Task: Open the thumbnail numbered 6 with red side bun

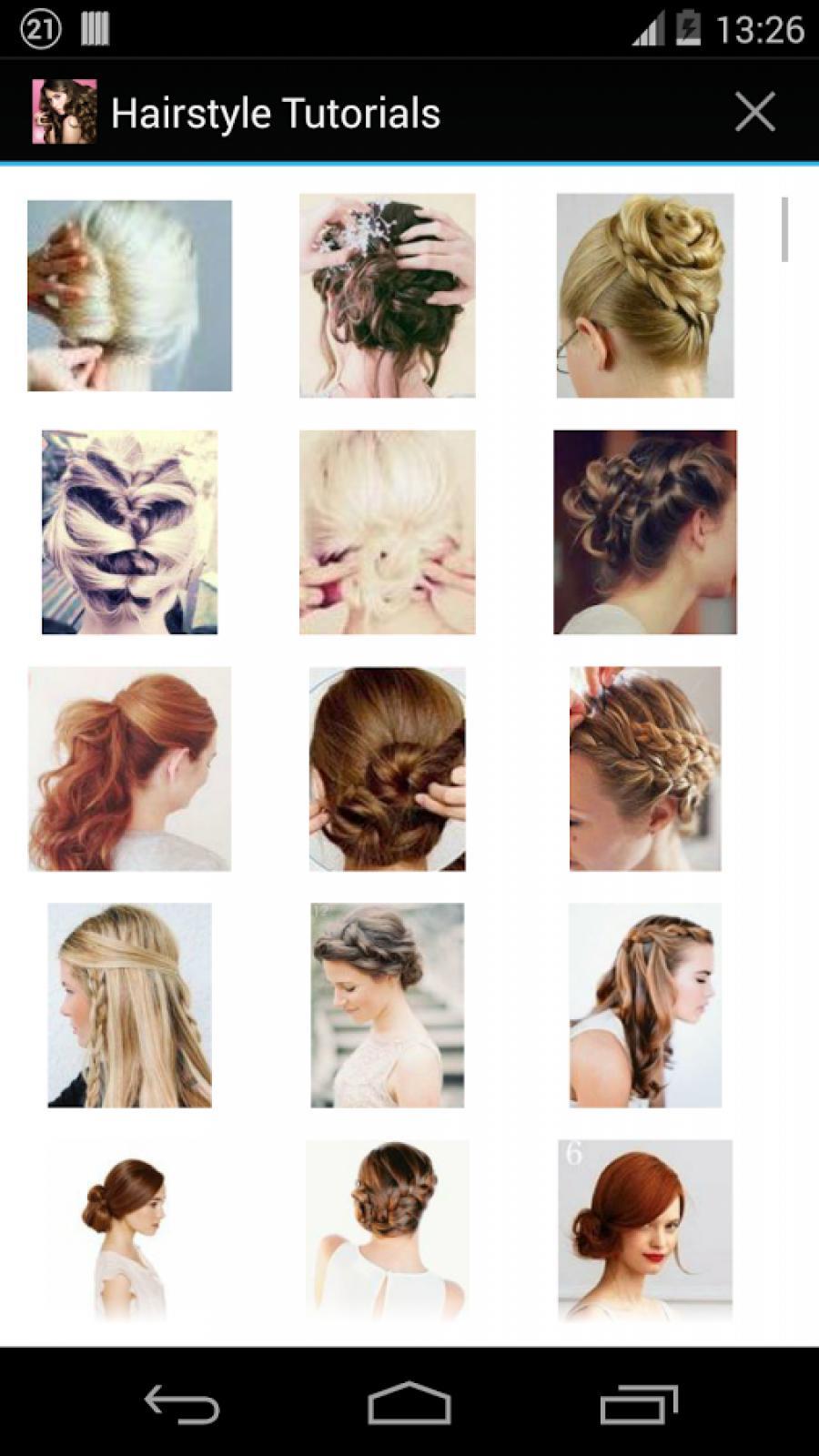Action: click(645, 1230)
